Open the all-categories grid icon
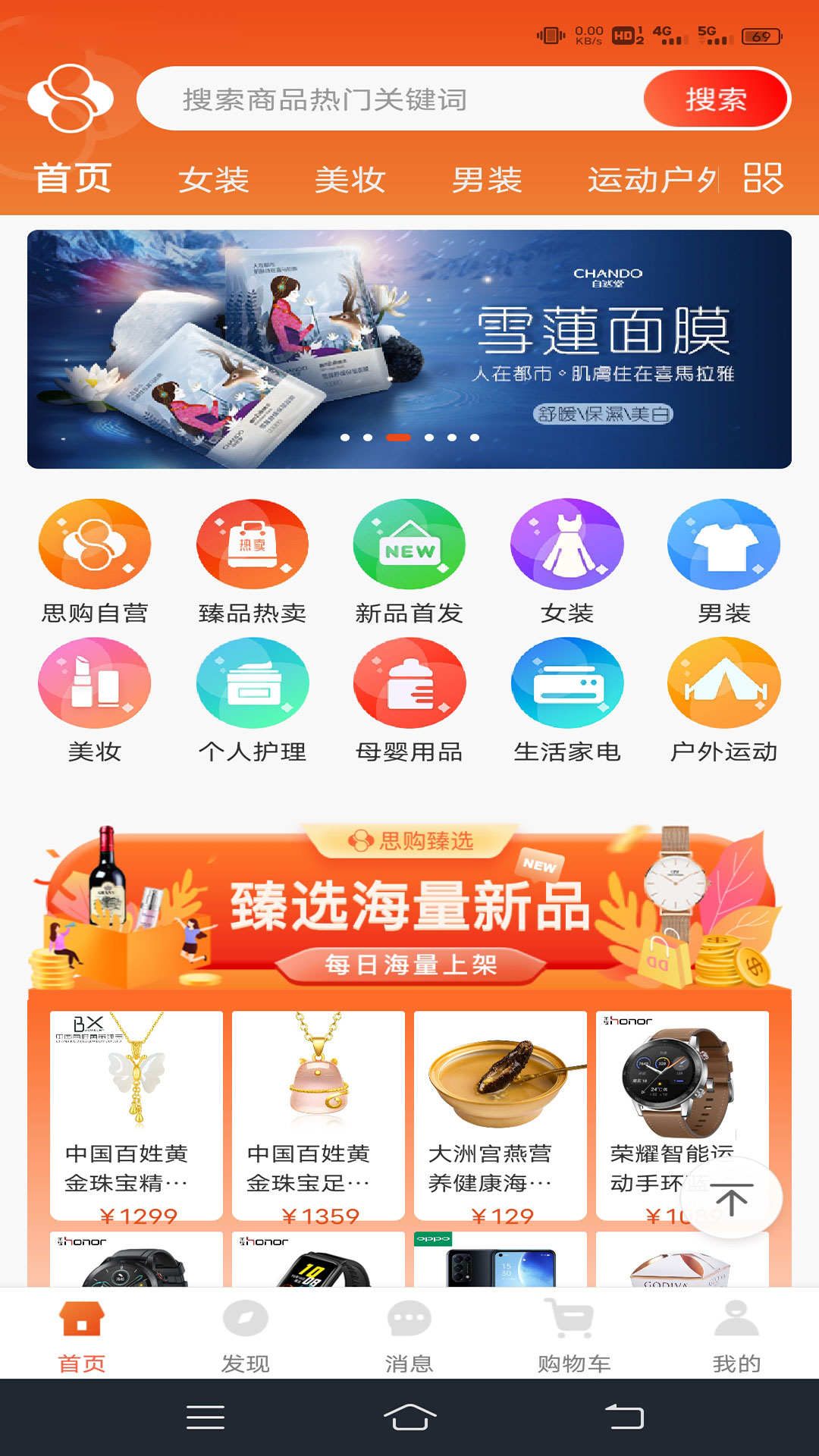This screenshot has width=819, height=1456. [x=762, y=179]
